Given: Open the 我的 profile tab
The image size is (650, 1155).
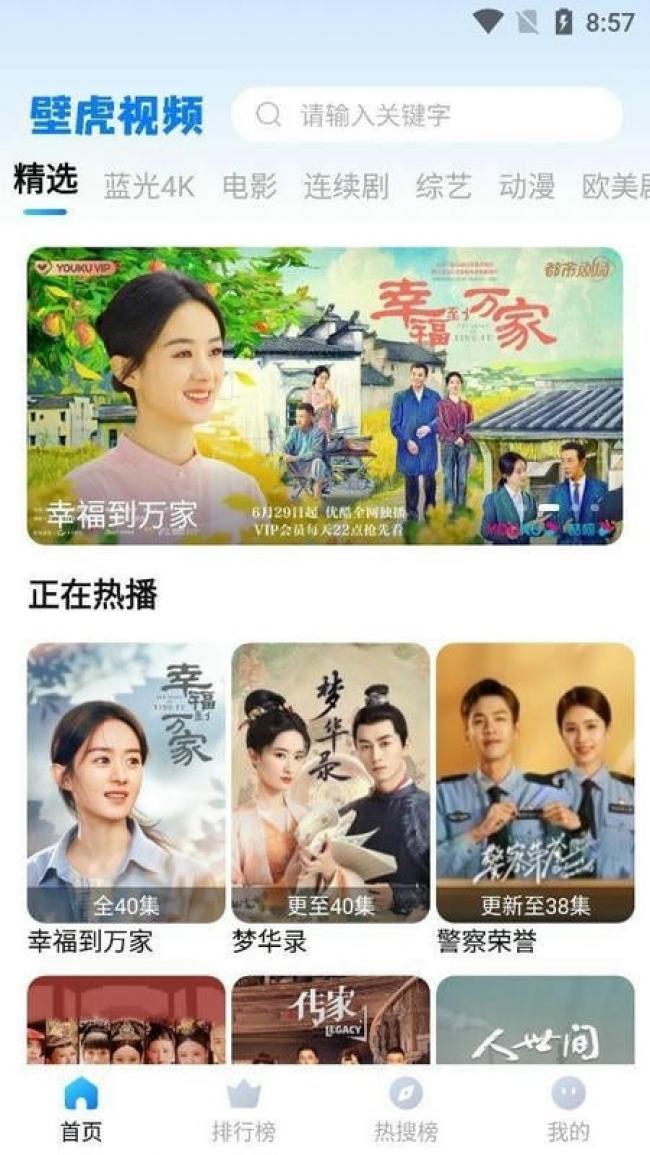Looking at the screenshot, I should [568, 1110].
